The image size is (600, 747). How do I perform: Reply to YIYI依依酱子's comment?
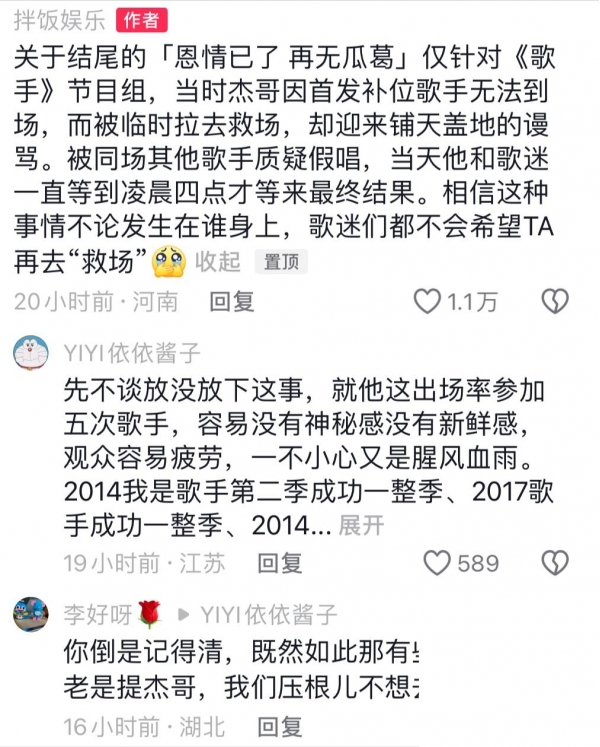[279, 563]
